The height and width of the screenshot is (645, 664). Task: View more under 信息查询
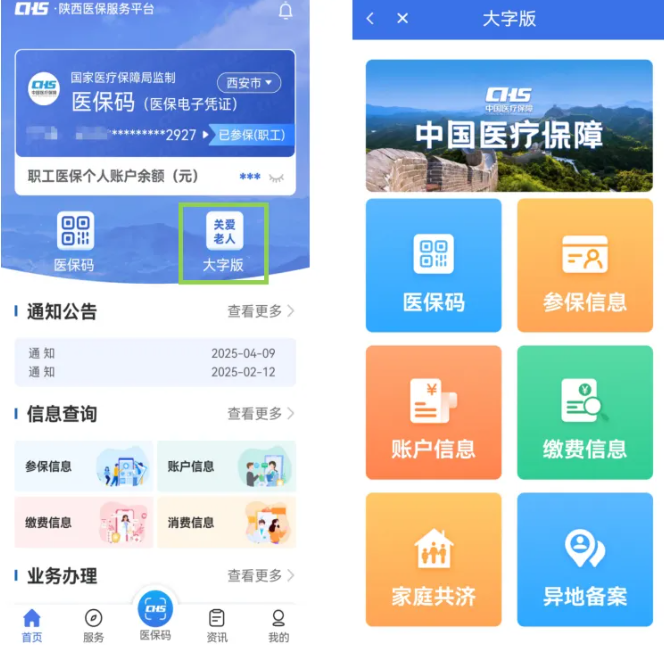(260, 413)
